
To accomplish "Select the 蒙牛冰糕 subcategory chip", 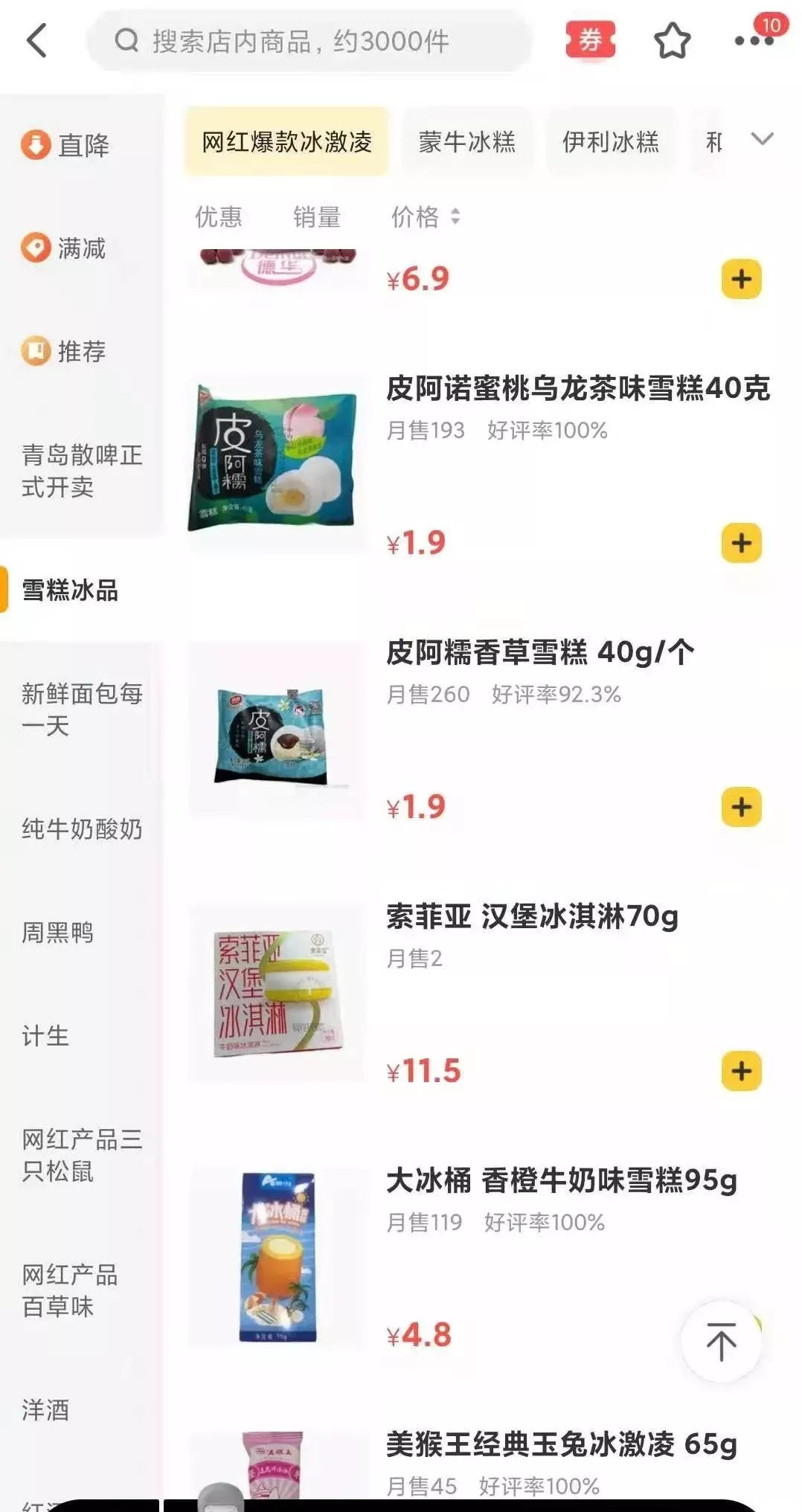I will tap(466, 141).
